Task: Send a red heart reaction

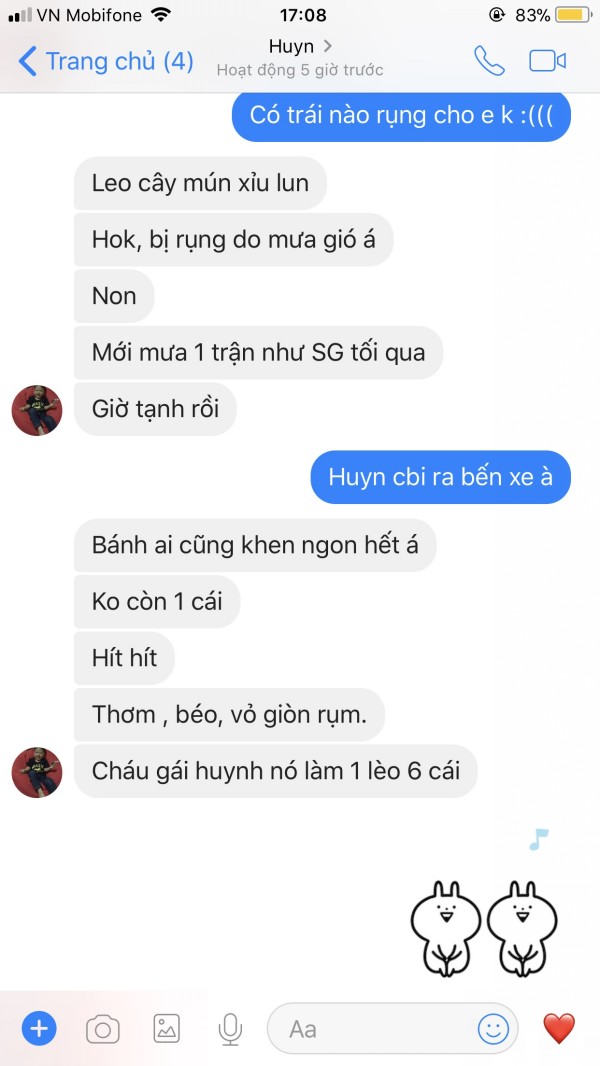Action: coord(559,1027)
